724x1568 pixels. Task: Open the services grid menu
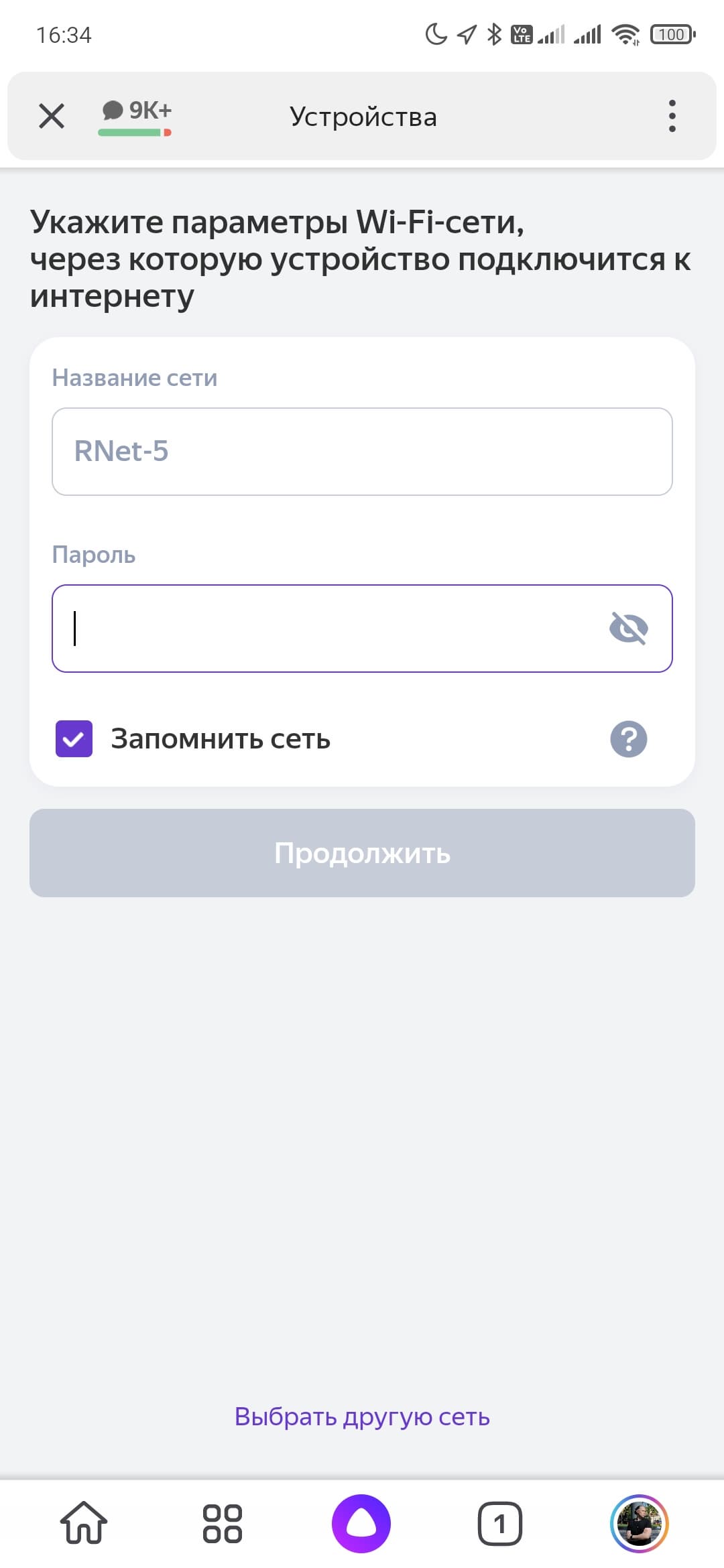pos(223,1523)
